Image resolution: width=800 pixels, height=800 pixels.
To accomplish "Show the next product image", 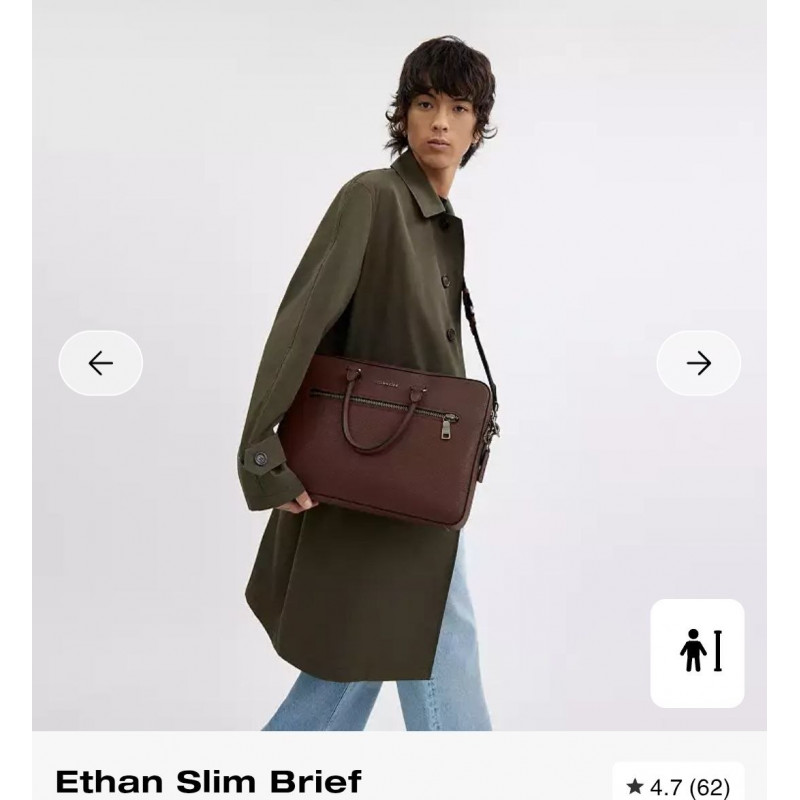I will coord(698,363).
